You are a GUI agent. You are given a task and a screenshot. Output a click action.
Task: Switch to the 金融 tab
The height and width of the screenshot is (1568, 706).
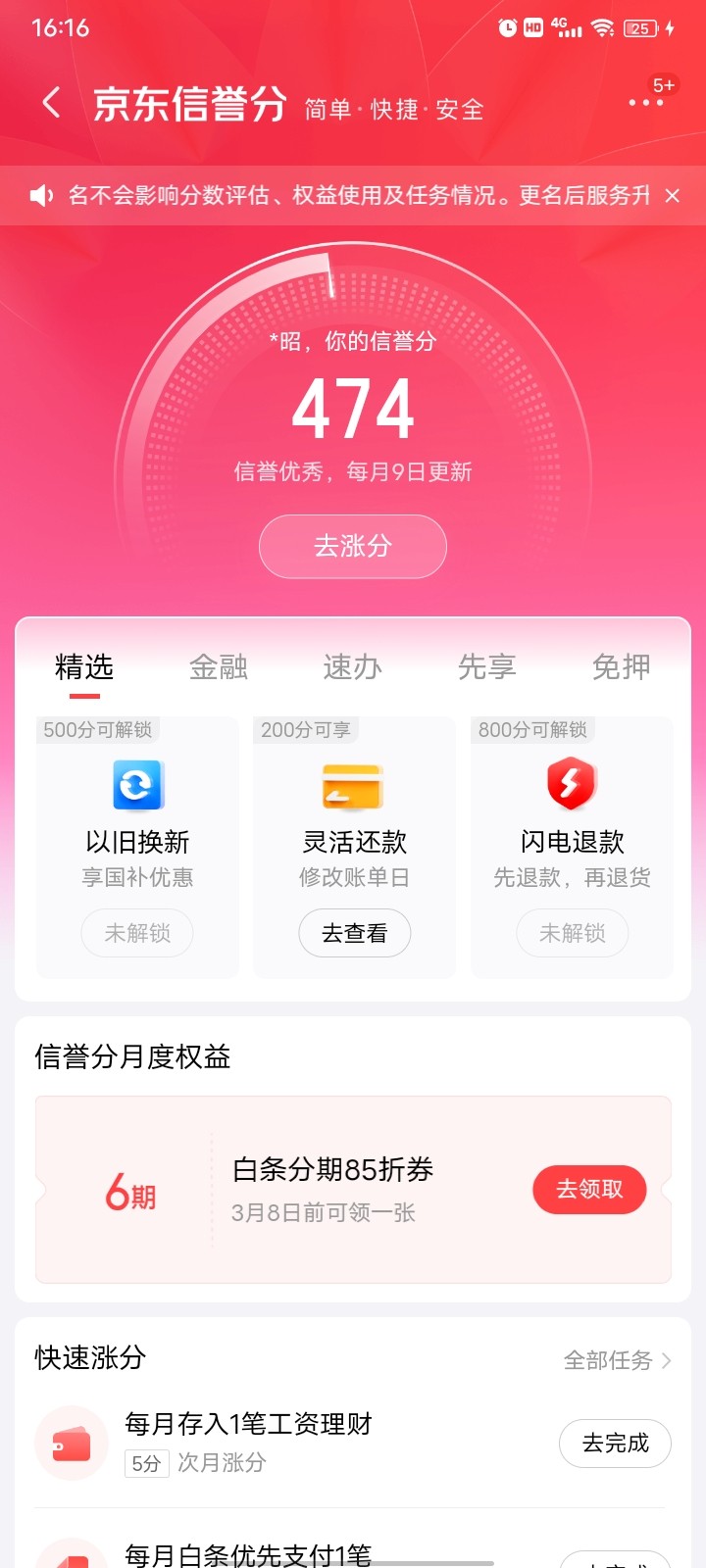[x=219, y=667]
